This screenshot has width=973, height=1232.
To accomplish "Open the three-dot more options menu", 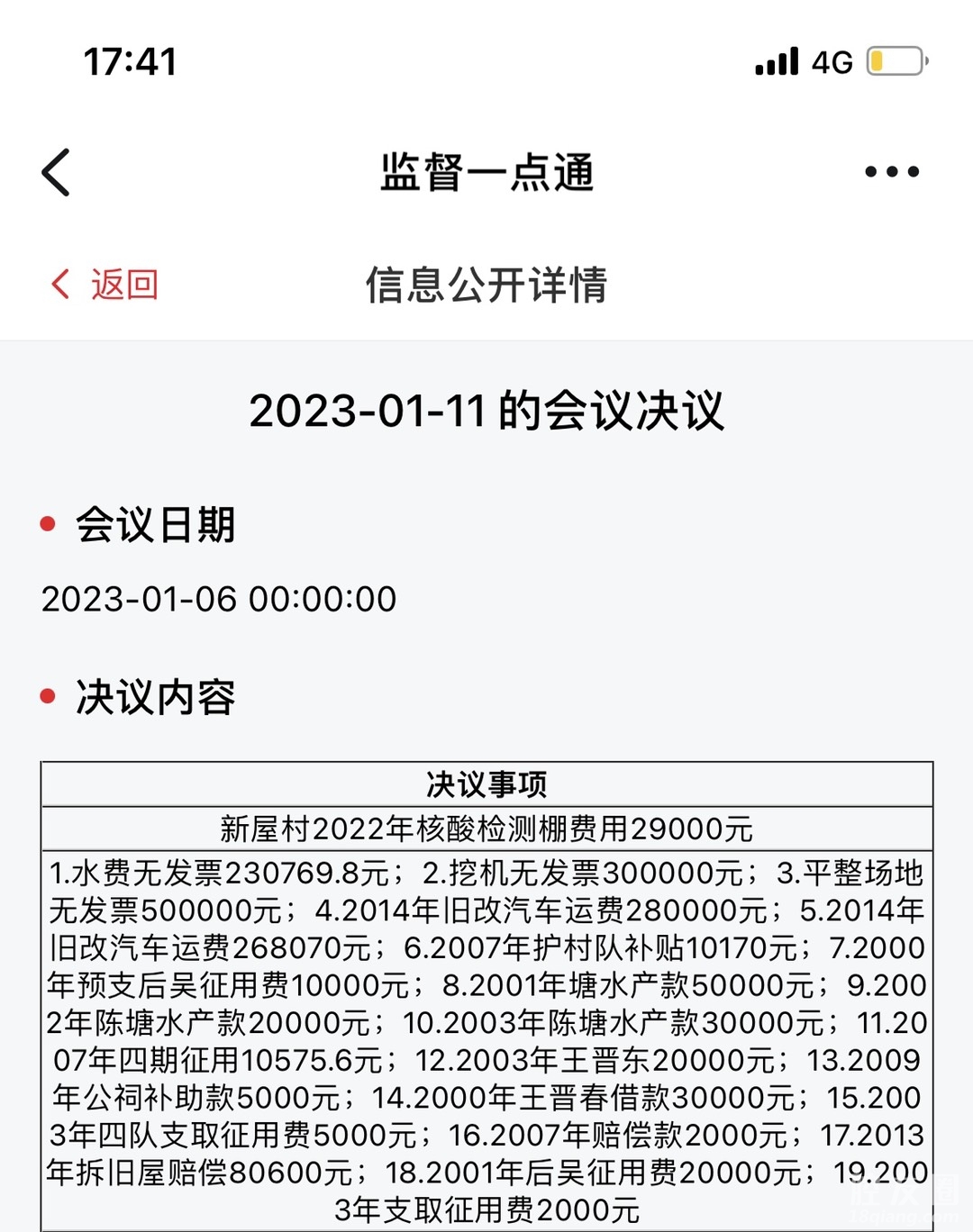I will tap(891, 172).
